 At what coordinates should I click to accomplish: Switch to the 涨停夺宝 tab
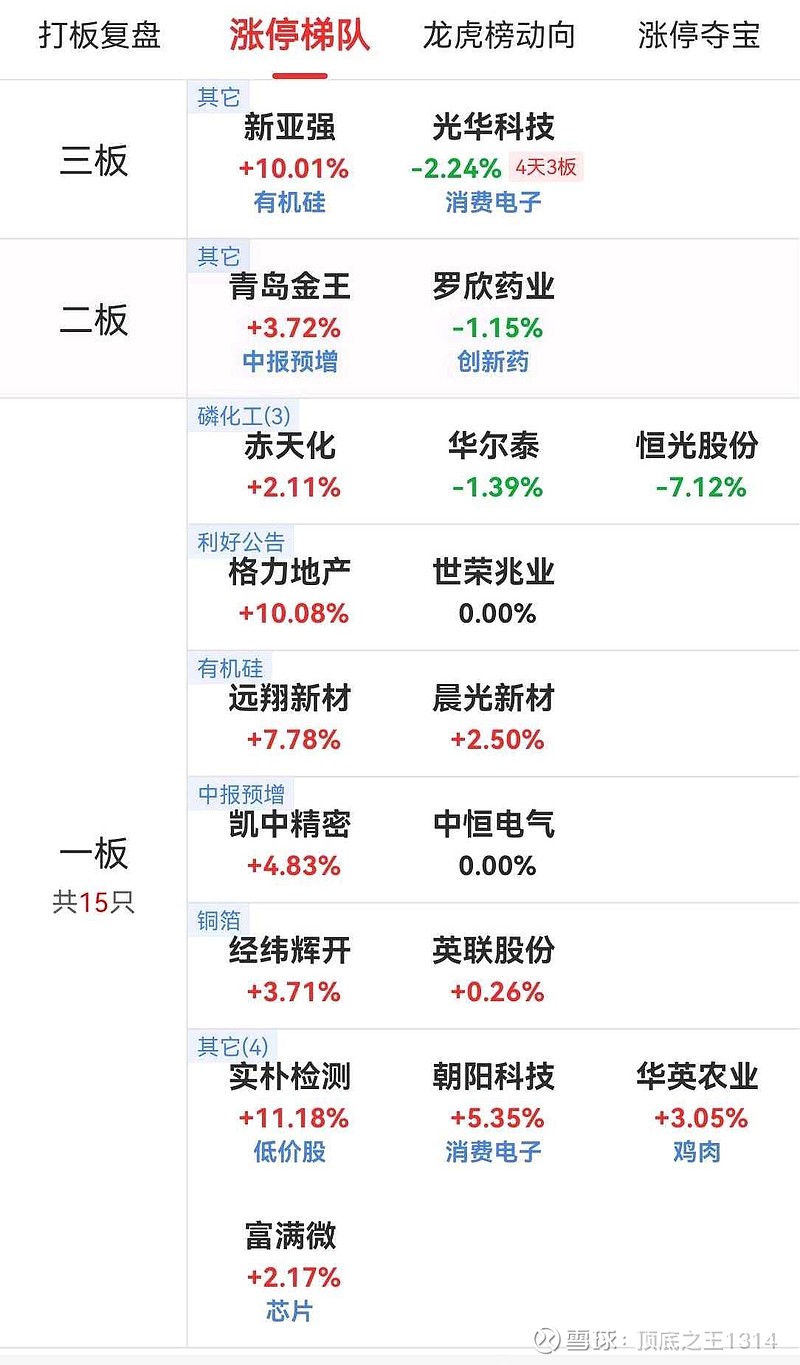(699, 36)
